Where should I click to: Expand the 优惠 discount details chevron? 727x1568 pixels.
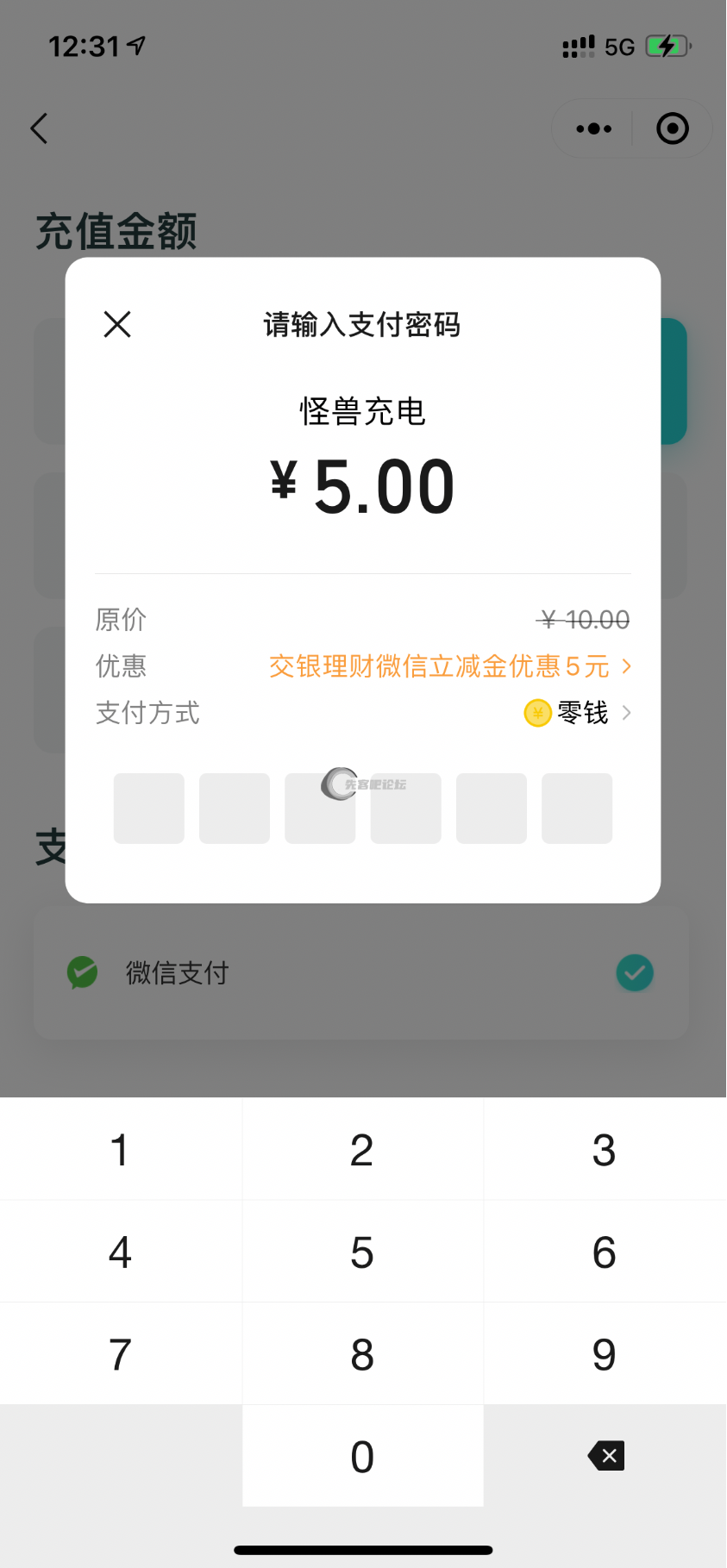coord(627,665)
